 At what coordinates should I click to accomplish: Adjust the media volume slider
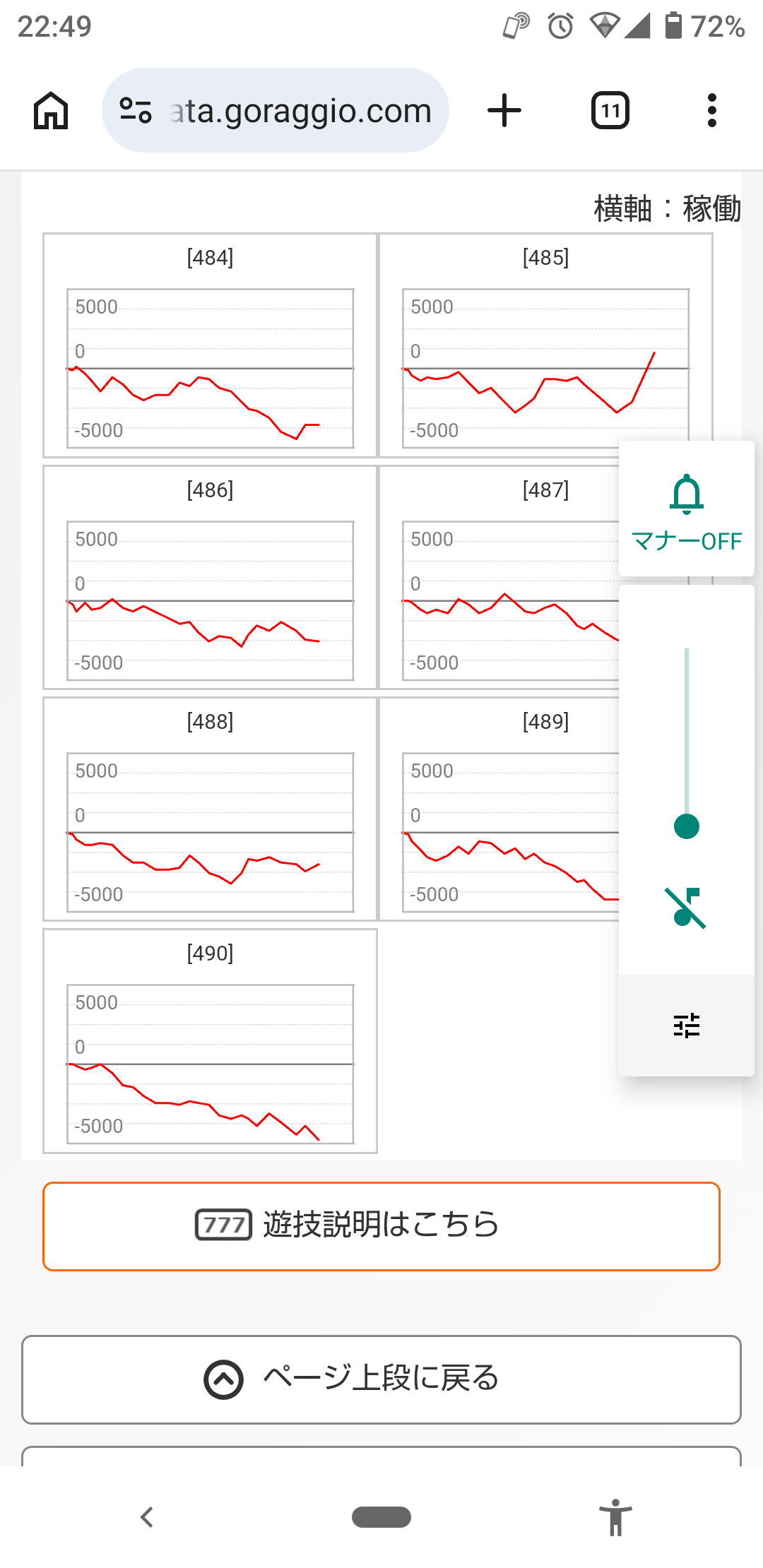(x=686, y=826)
